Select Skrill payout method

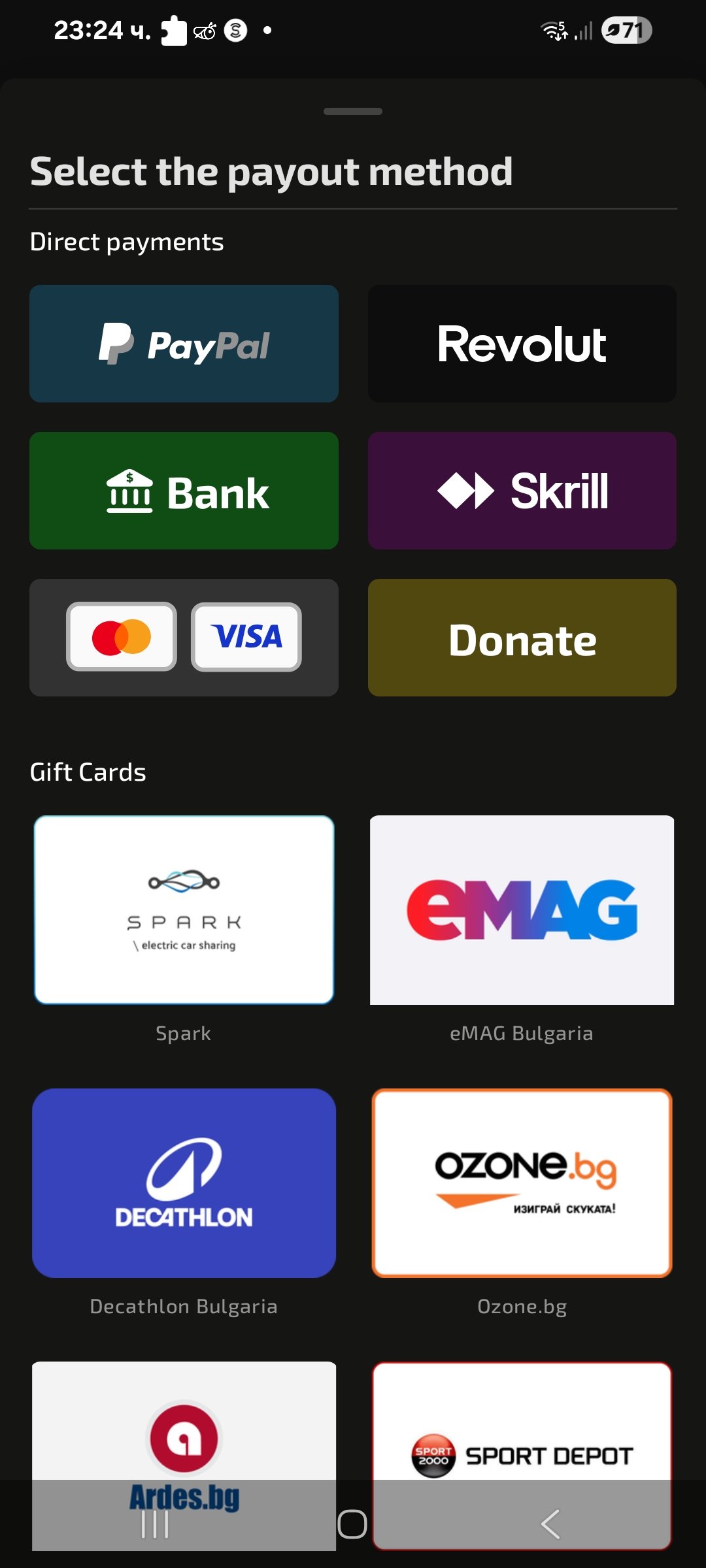(x=522, y=491)
